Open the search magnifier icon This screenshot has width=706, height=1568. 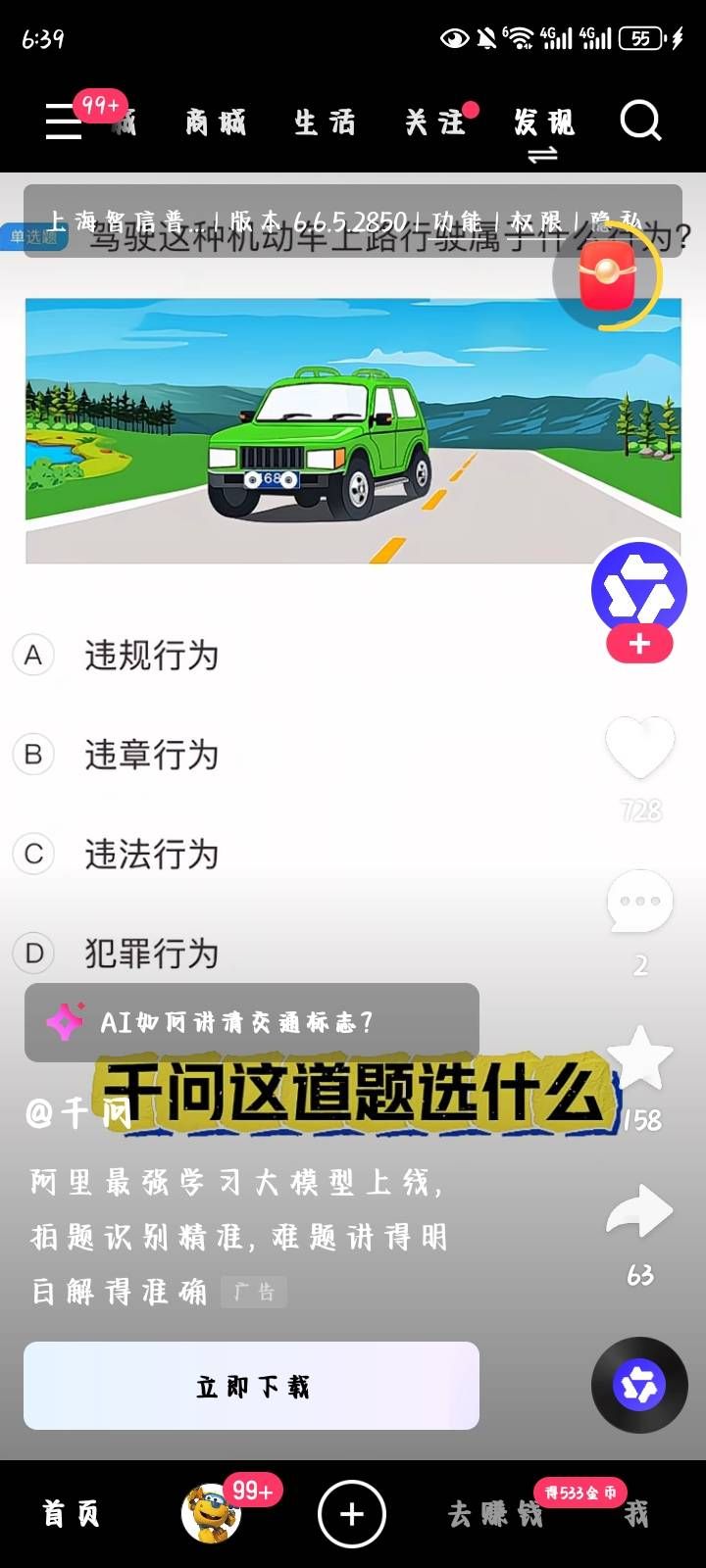(x=640, y=122)
